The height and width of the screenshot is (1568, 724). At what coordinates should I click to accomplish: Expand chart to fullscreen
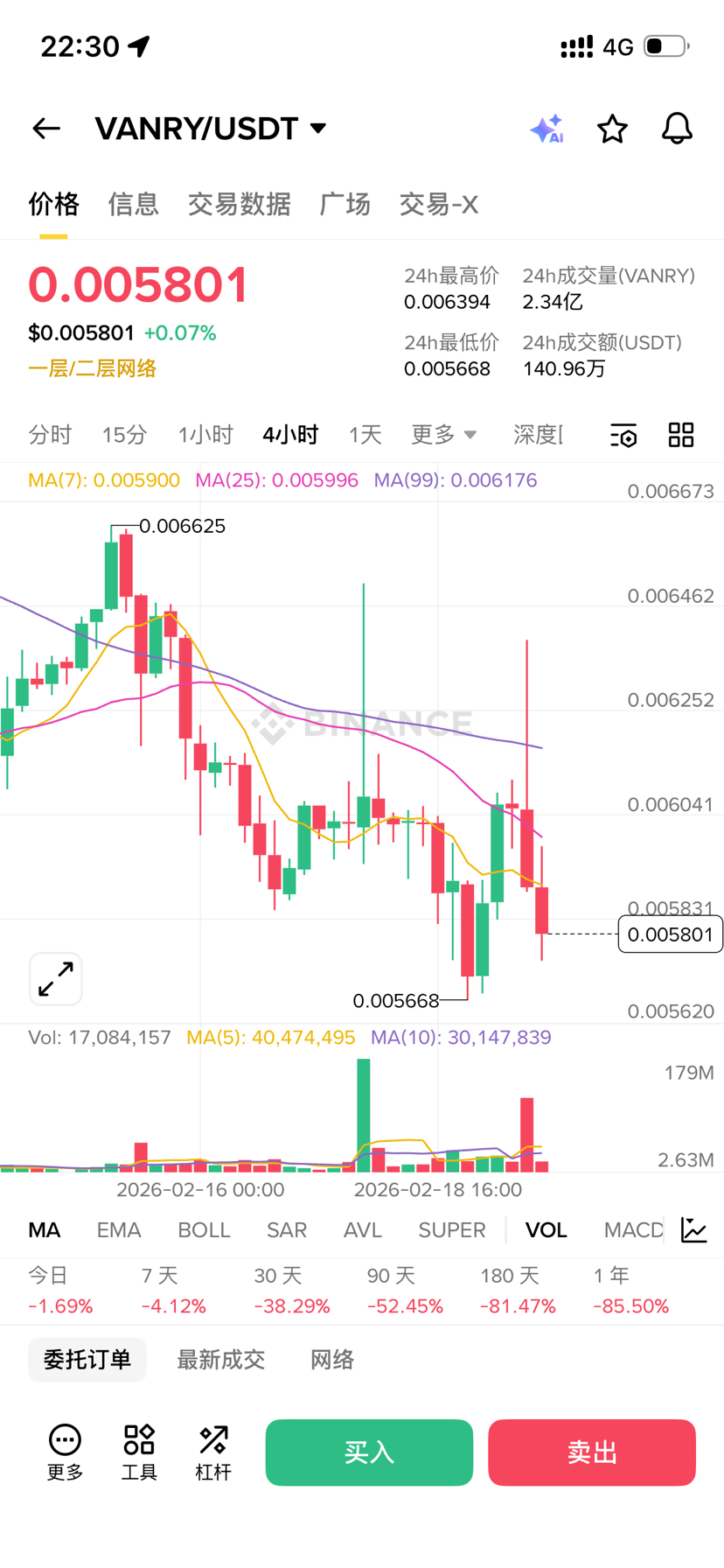coord(56,978)
